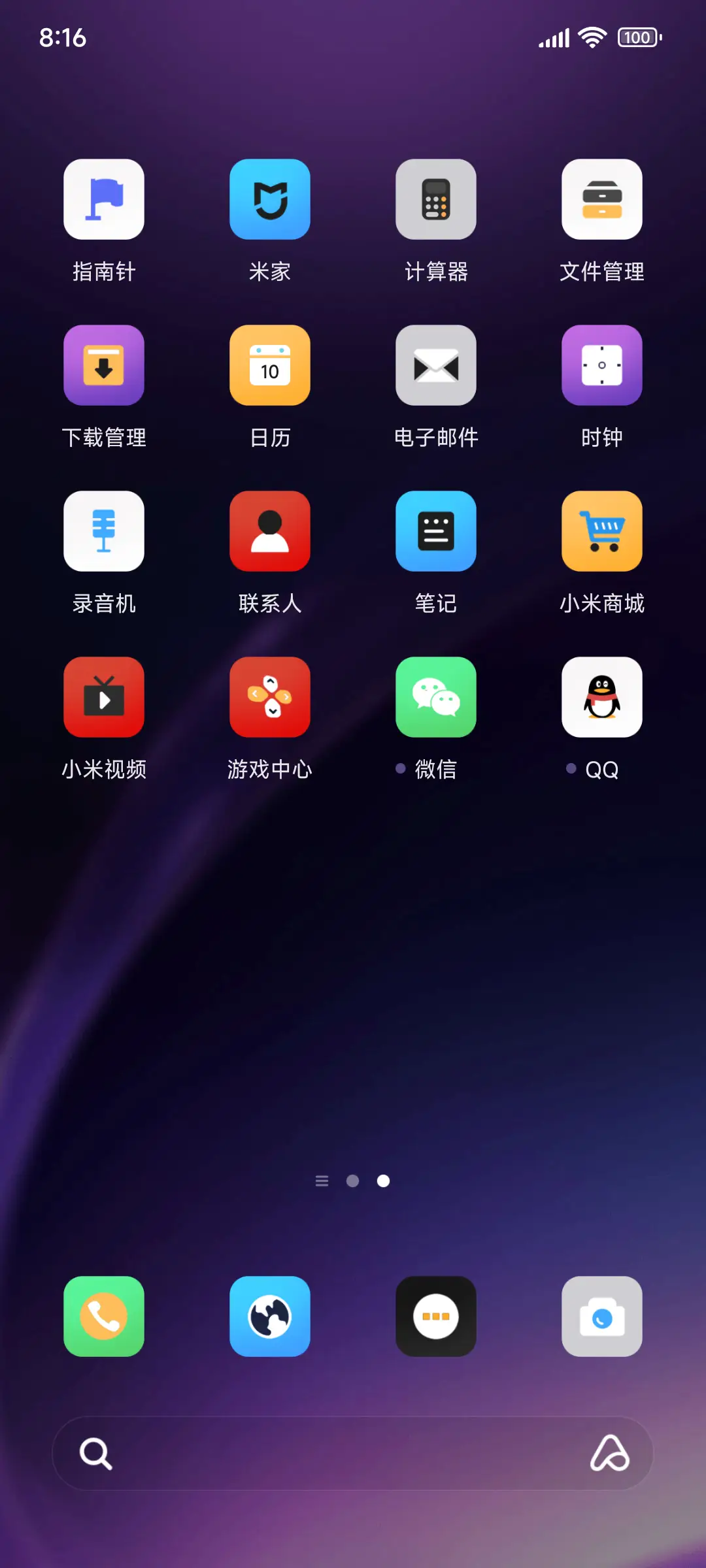Image resolution: width=706 pixels, height=1568 pixels.
Task: Open the 日历 calendar showing date 10
Action: click(270, 366)
